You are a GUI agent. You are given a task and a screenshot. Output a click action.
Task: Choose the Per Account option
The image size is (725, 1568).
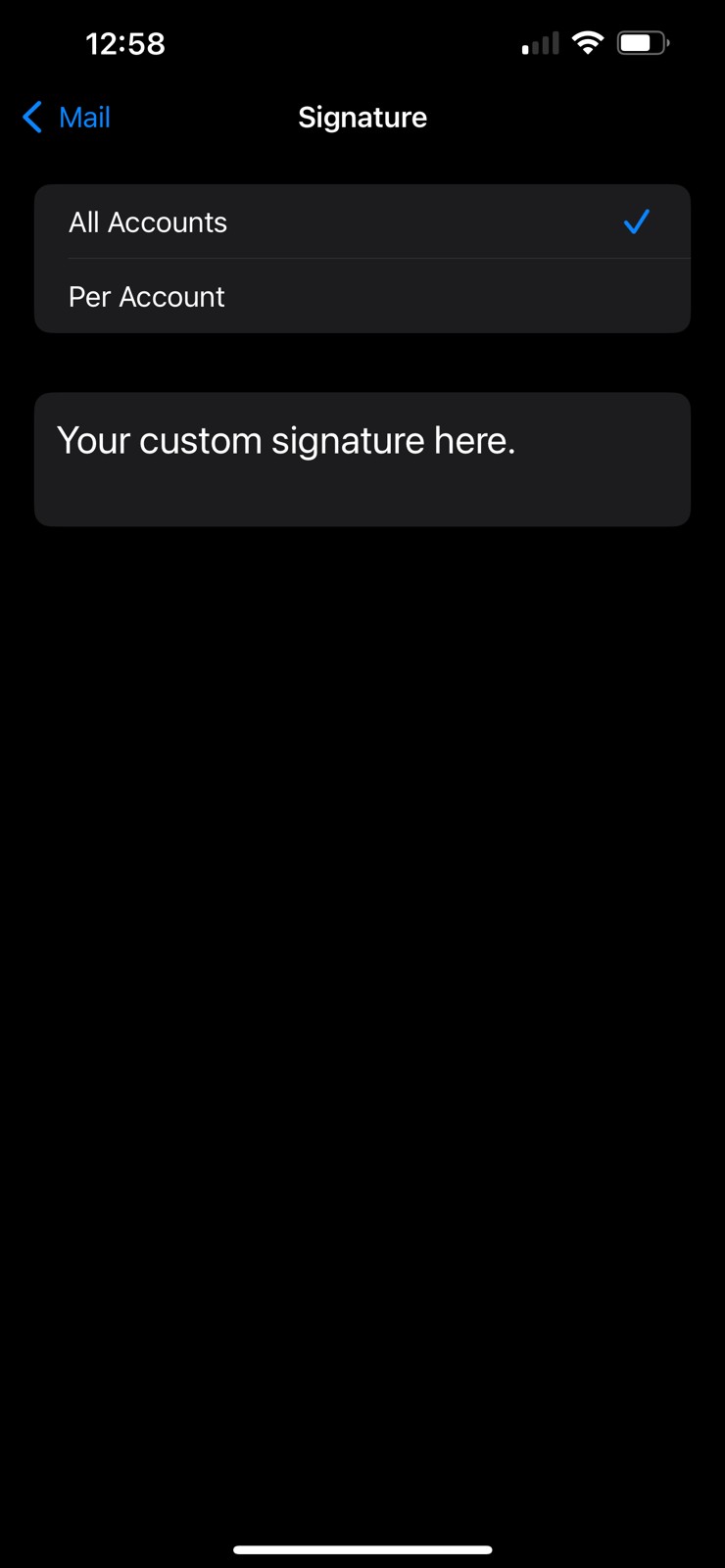point(362,297)
